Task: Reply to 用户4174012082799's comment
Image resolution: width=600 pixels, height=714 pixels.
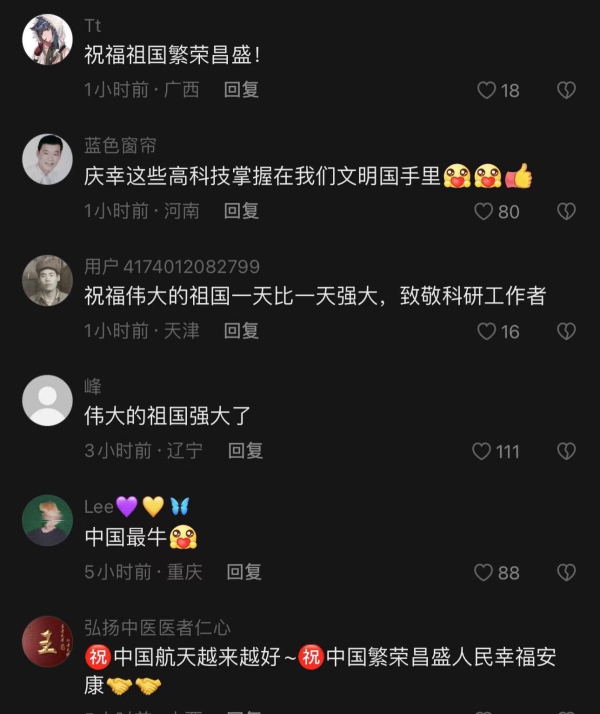Action: [241, 331]
